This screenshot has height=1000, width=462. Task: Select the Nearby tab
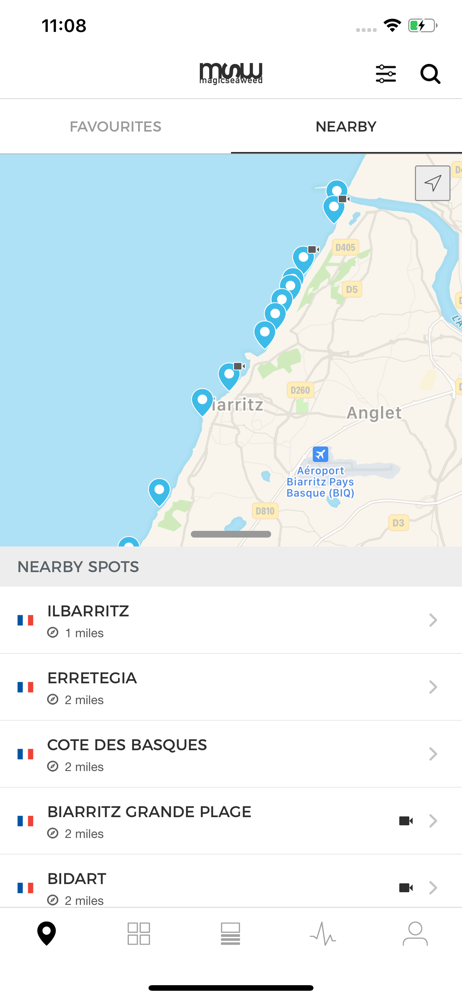[x=346, y=126]
